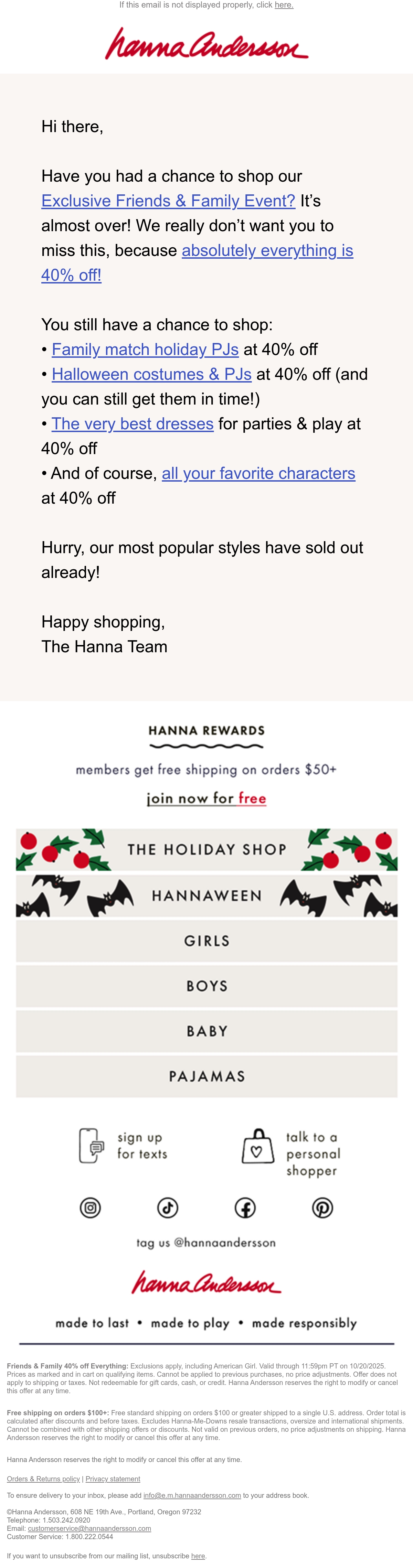Screen dimensions: 413x1568
Task: Open the TikTok icon
Action: click(168, 1208)
